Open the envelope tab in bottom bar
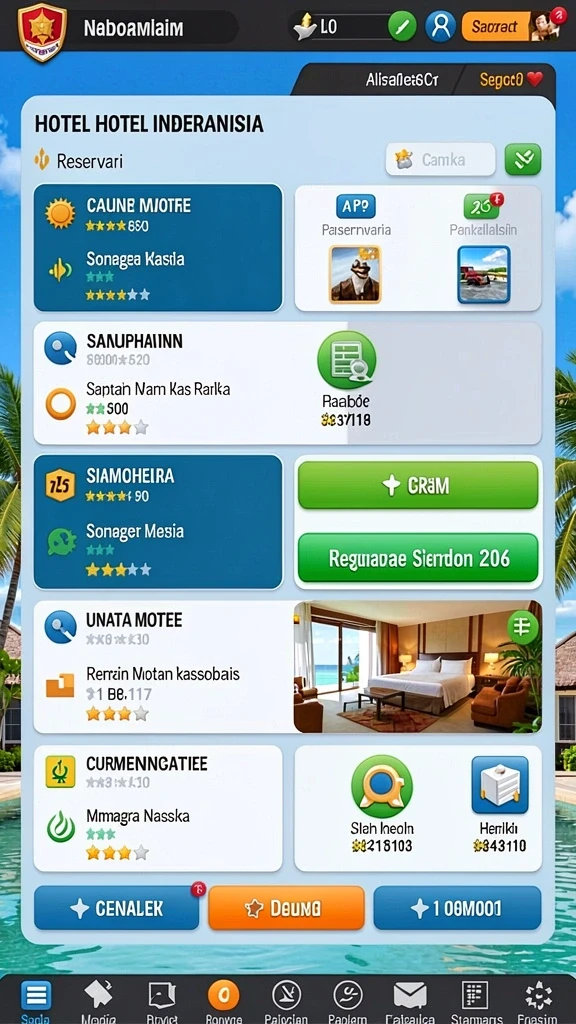The height and width of the screenshot is (1024, 576). [409, 996]
